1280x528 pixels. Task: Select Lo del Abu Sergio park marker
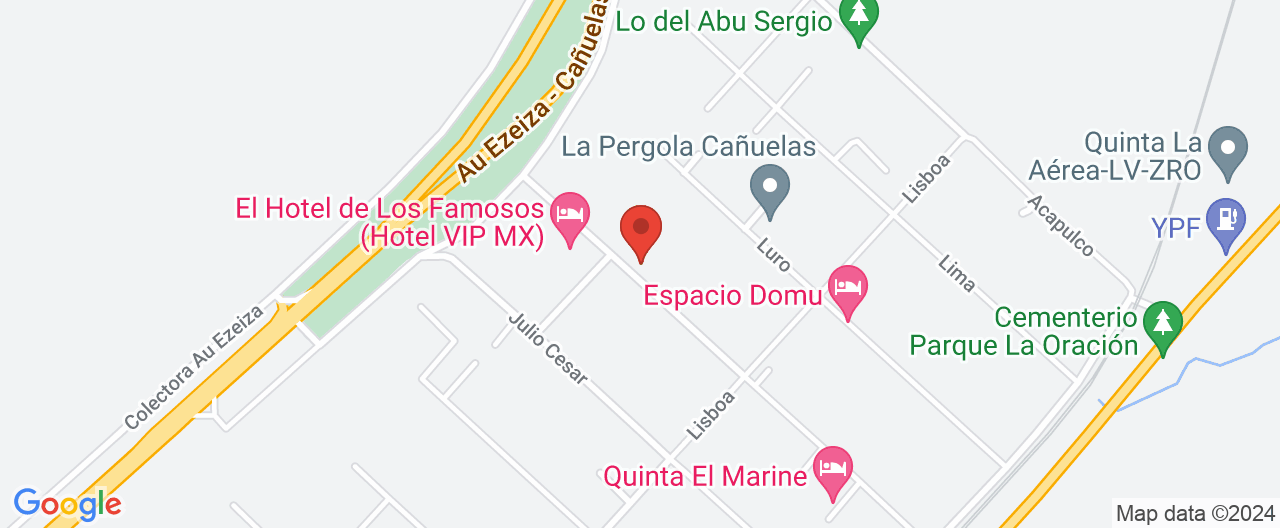tap(858, 18)
